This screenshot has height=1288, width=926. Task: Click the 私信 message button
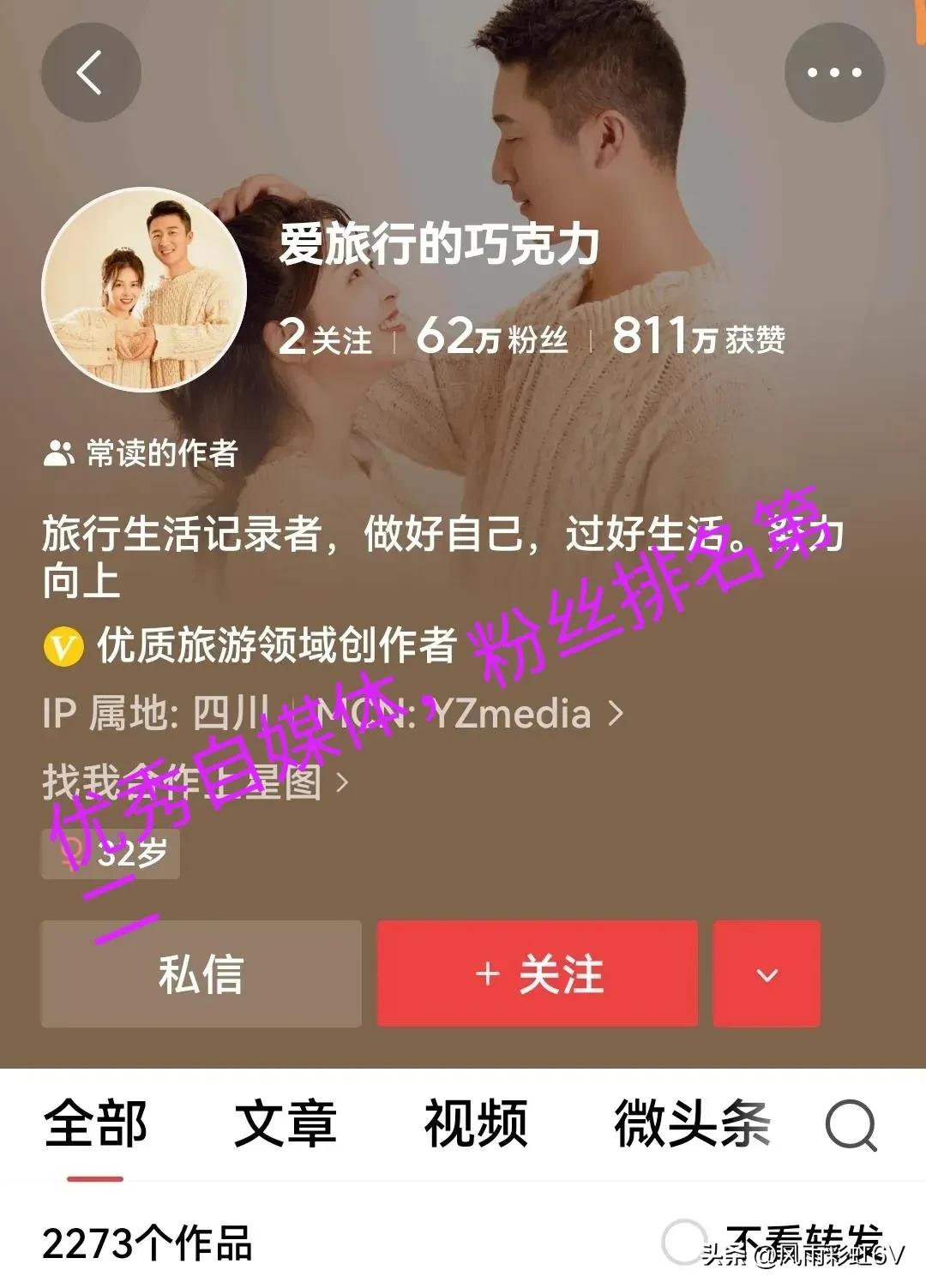click(201, 973)
